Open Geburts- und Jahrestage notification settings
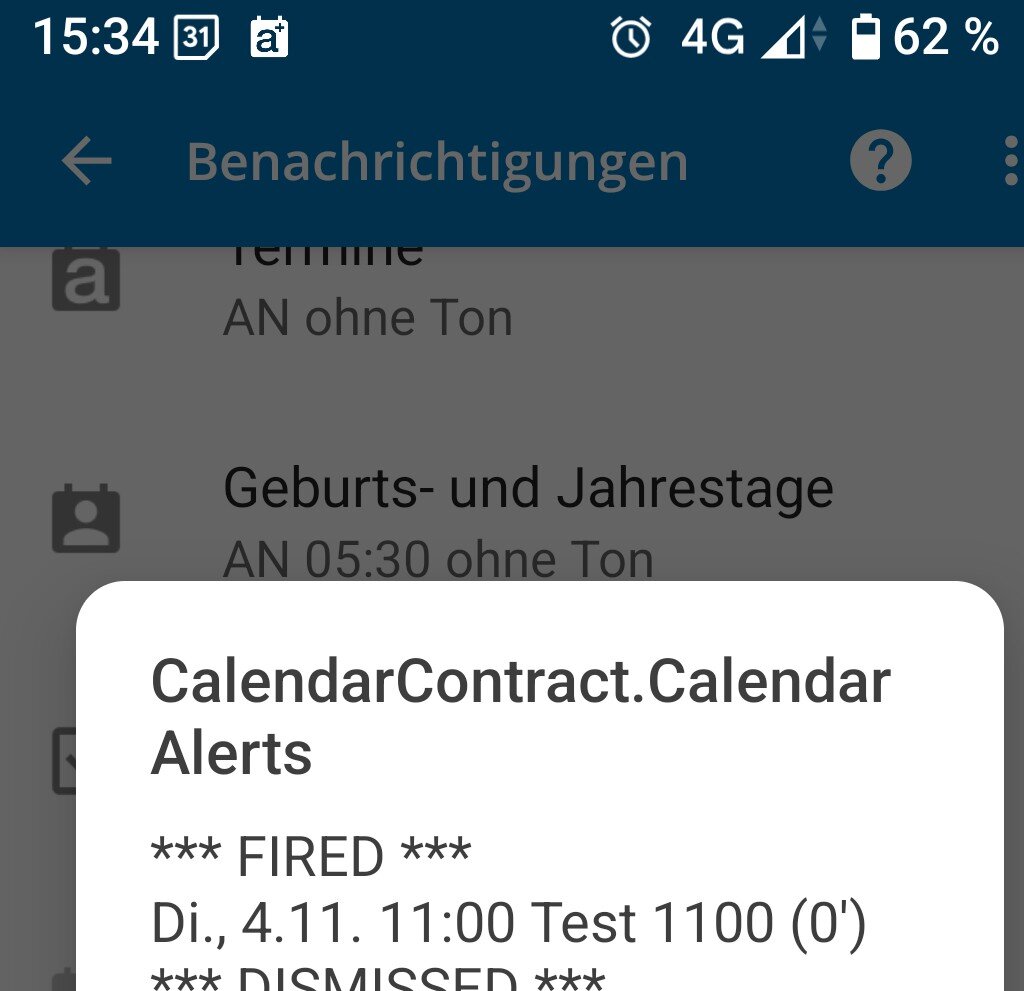The image size is (1024, 991). click(x=528, y=518)
